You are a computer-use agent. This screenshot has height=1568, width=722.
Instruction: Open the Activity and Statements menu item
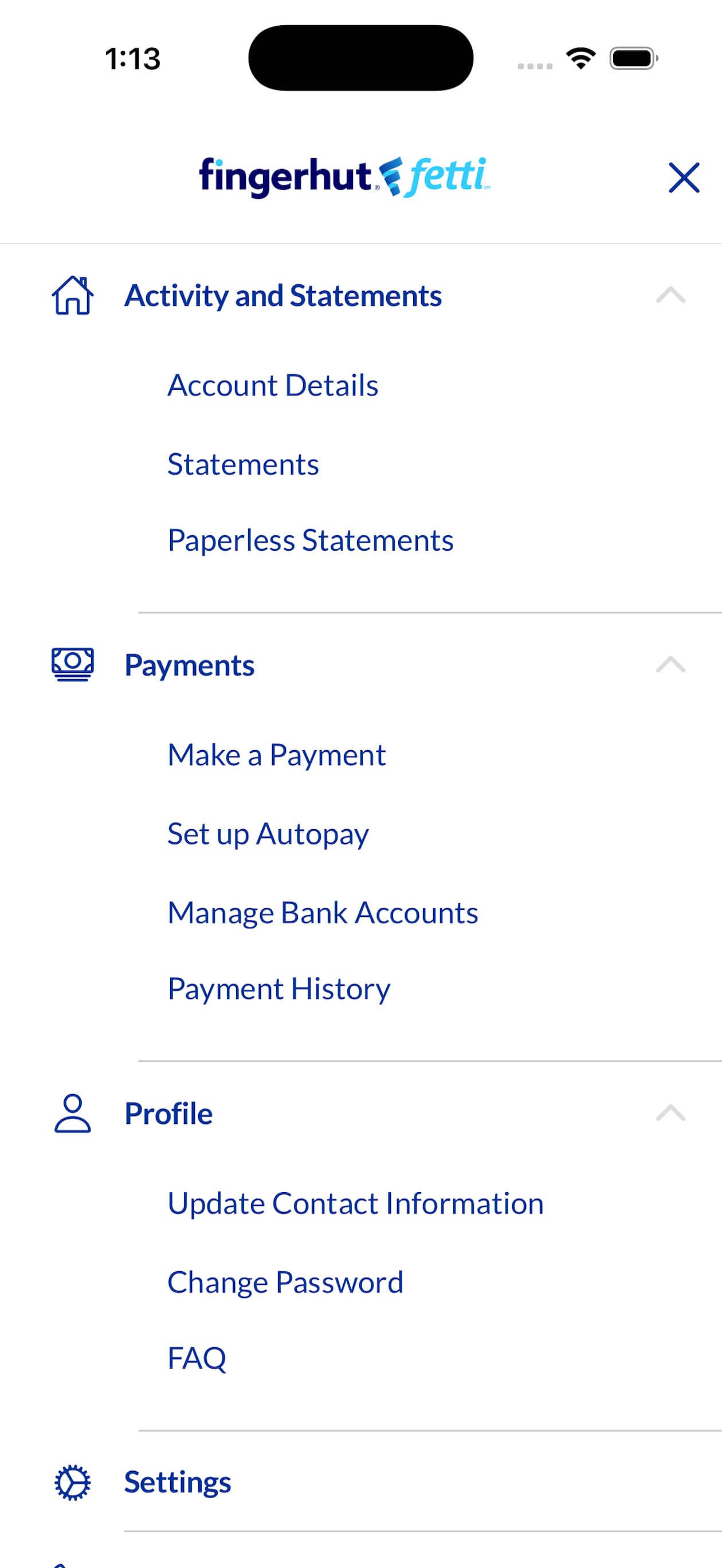coord(284,296)
